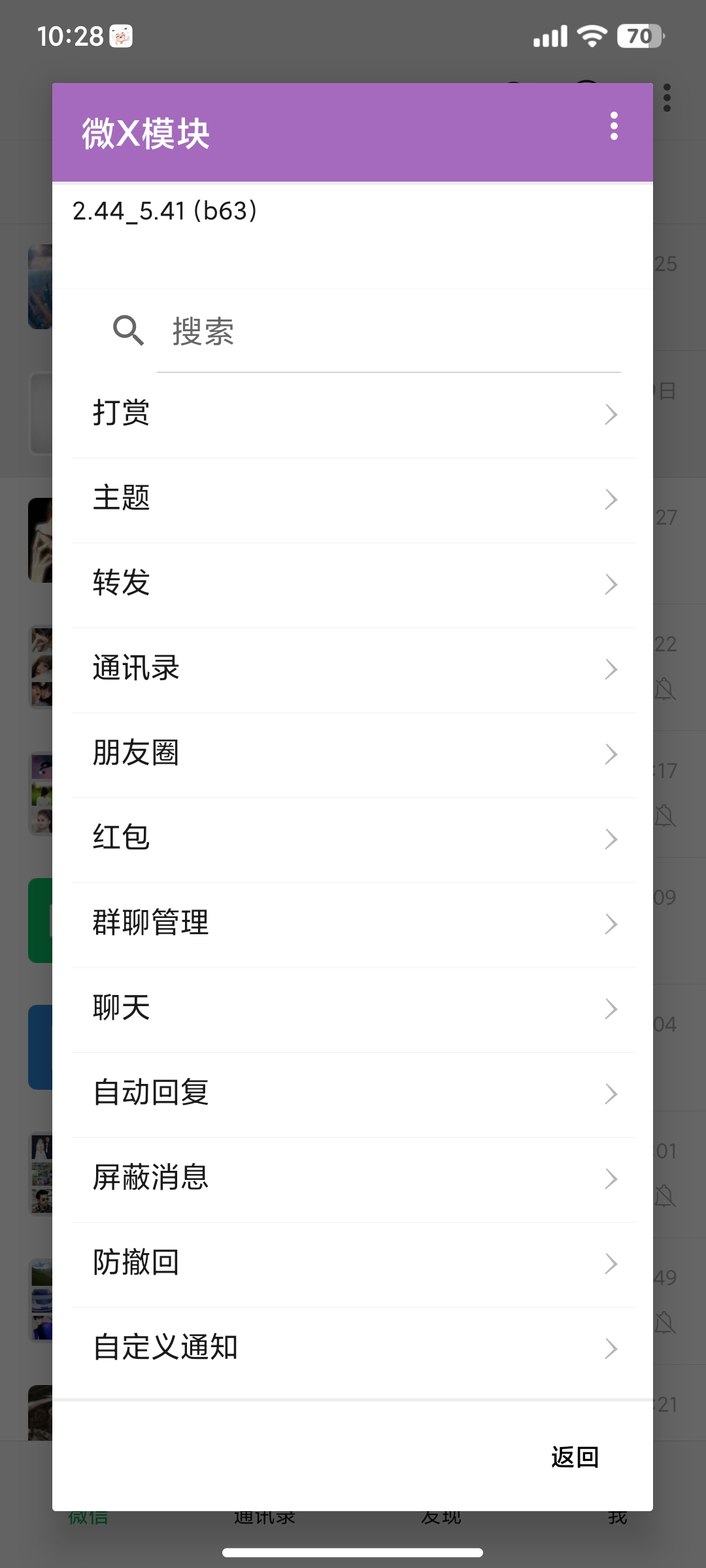Open 通讯录 settings row
This screenshot has height=1568, width=706.
tap(353, 670)
